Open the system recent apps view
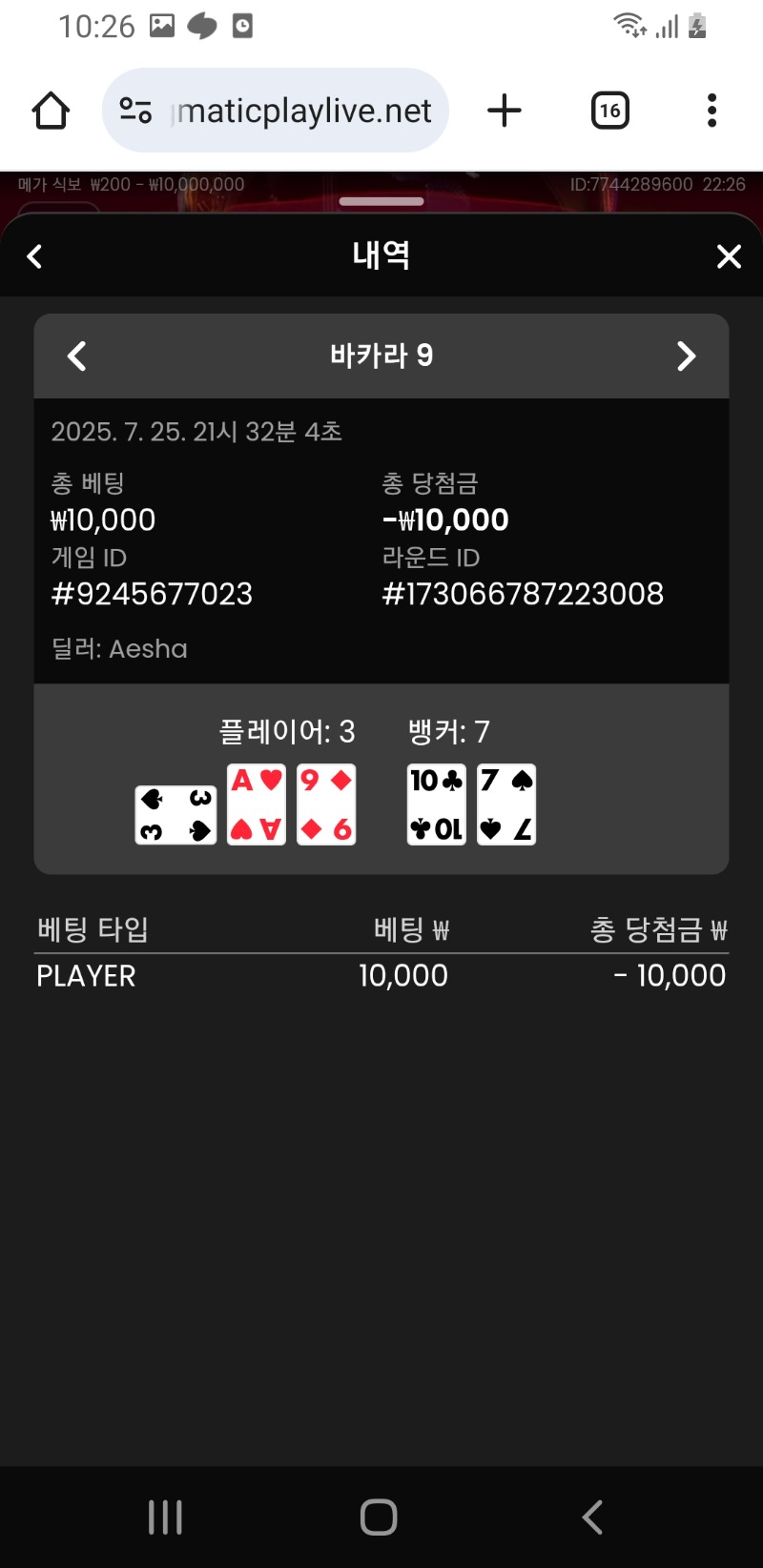 click(x=165, y=1517)
